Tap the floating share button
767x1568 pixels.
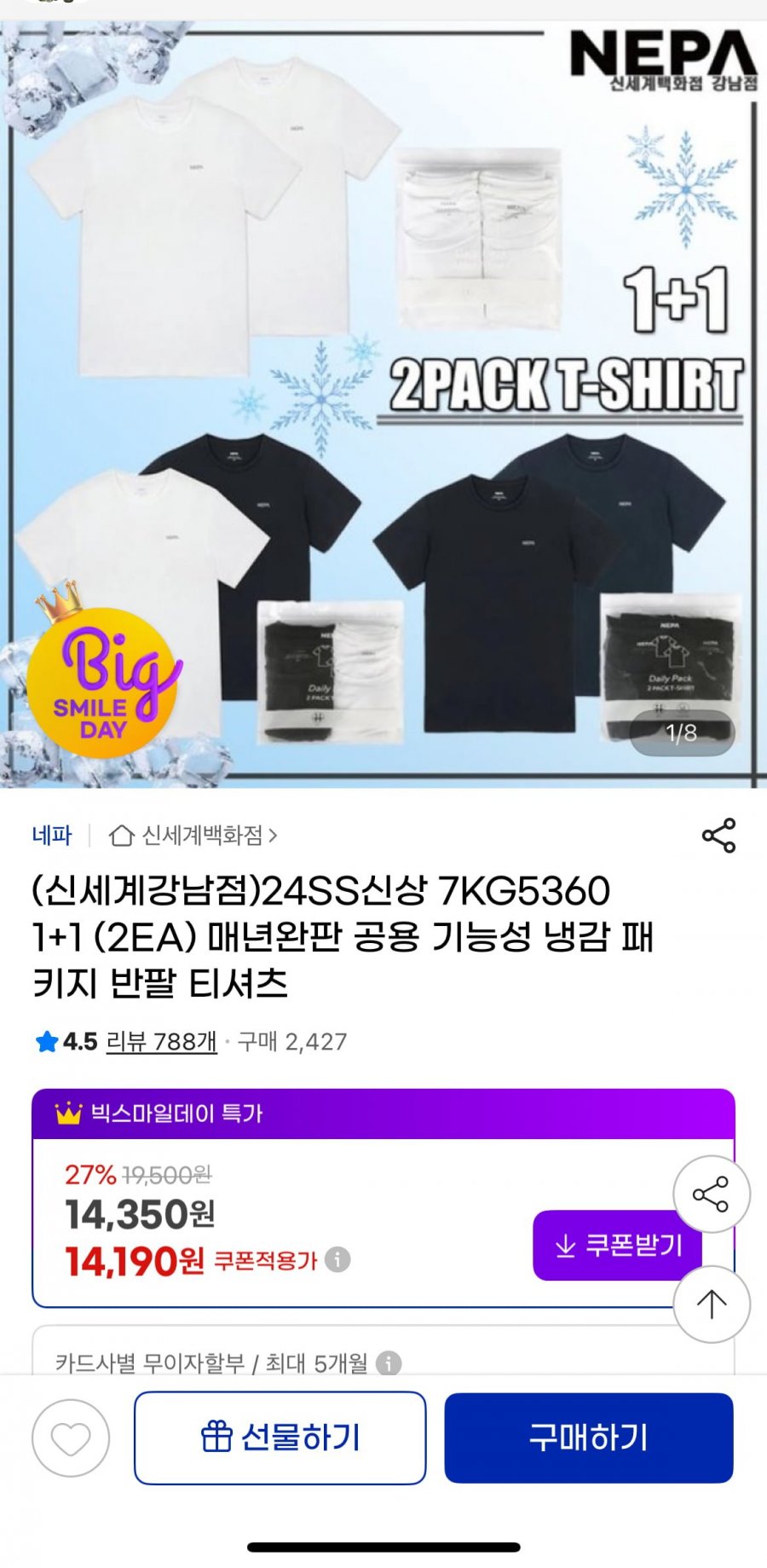[711, 1194]
